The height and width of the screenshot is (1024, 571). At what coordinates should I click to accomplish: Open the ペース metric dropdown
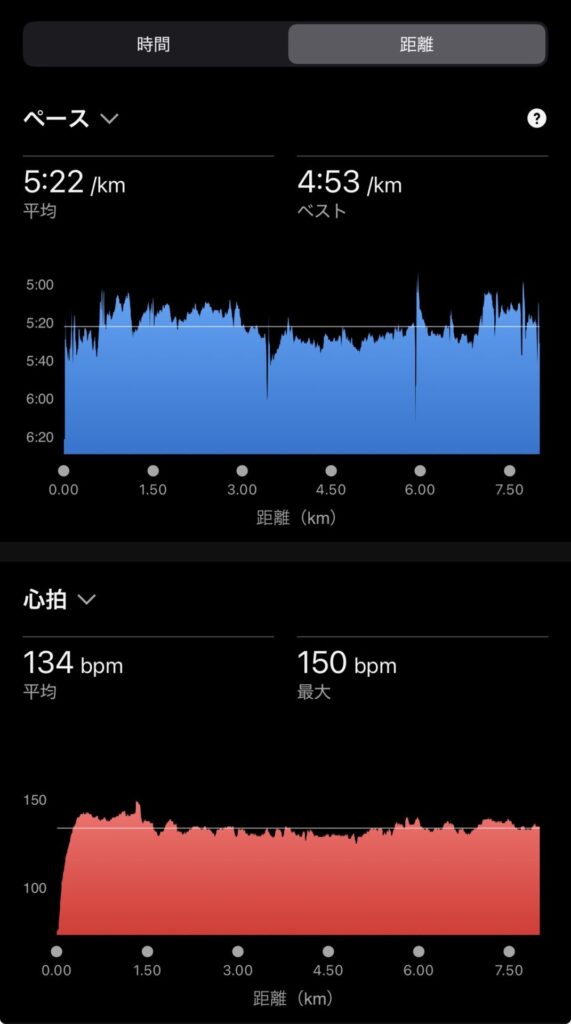coord(71,119)
